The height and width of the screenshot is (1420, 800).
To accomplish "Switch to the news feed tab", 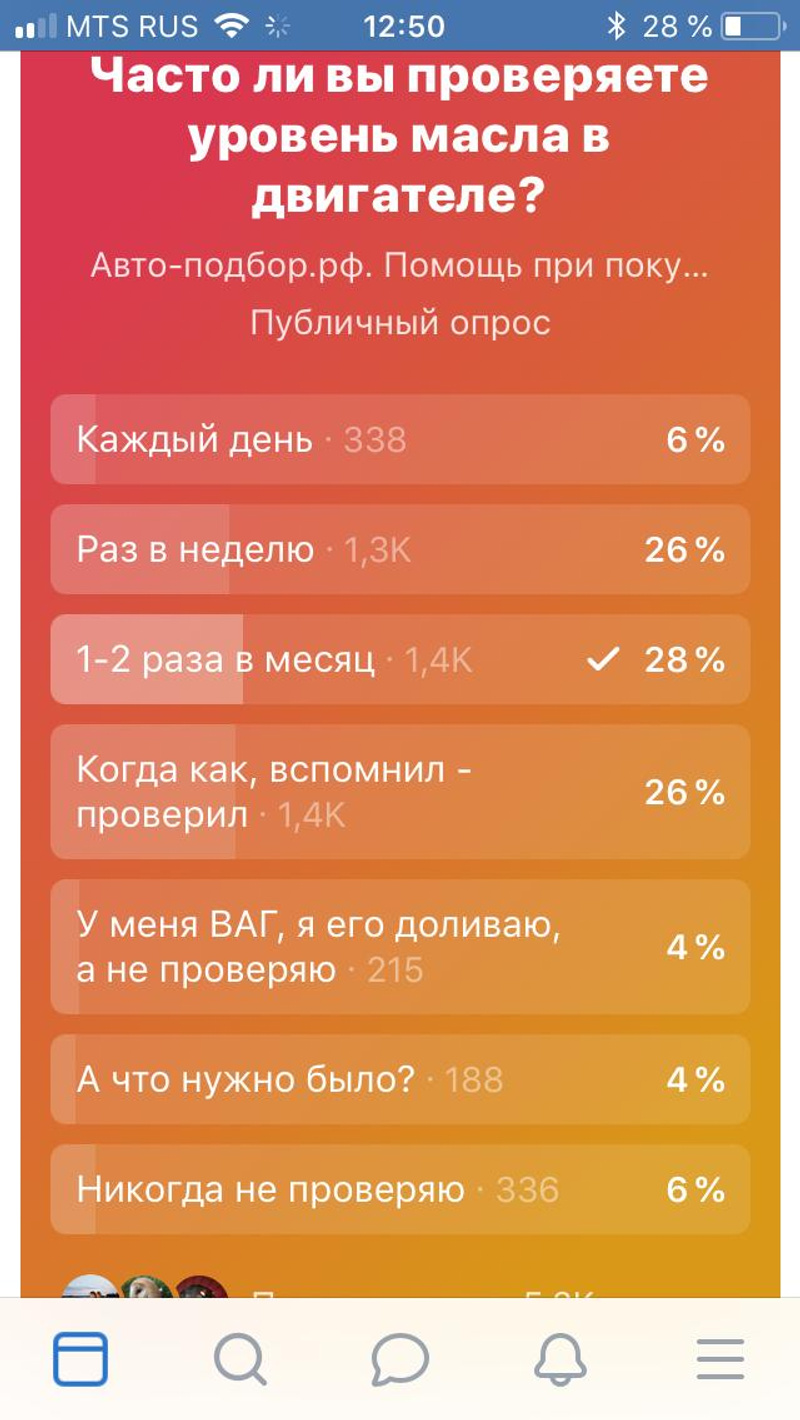I will (80, 1360).
